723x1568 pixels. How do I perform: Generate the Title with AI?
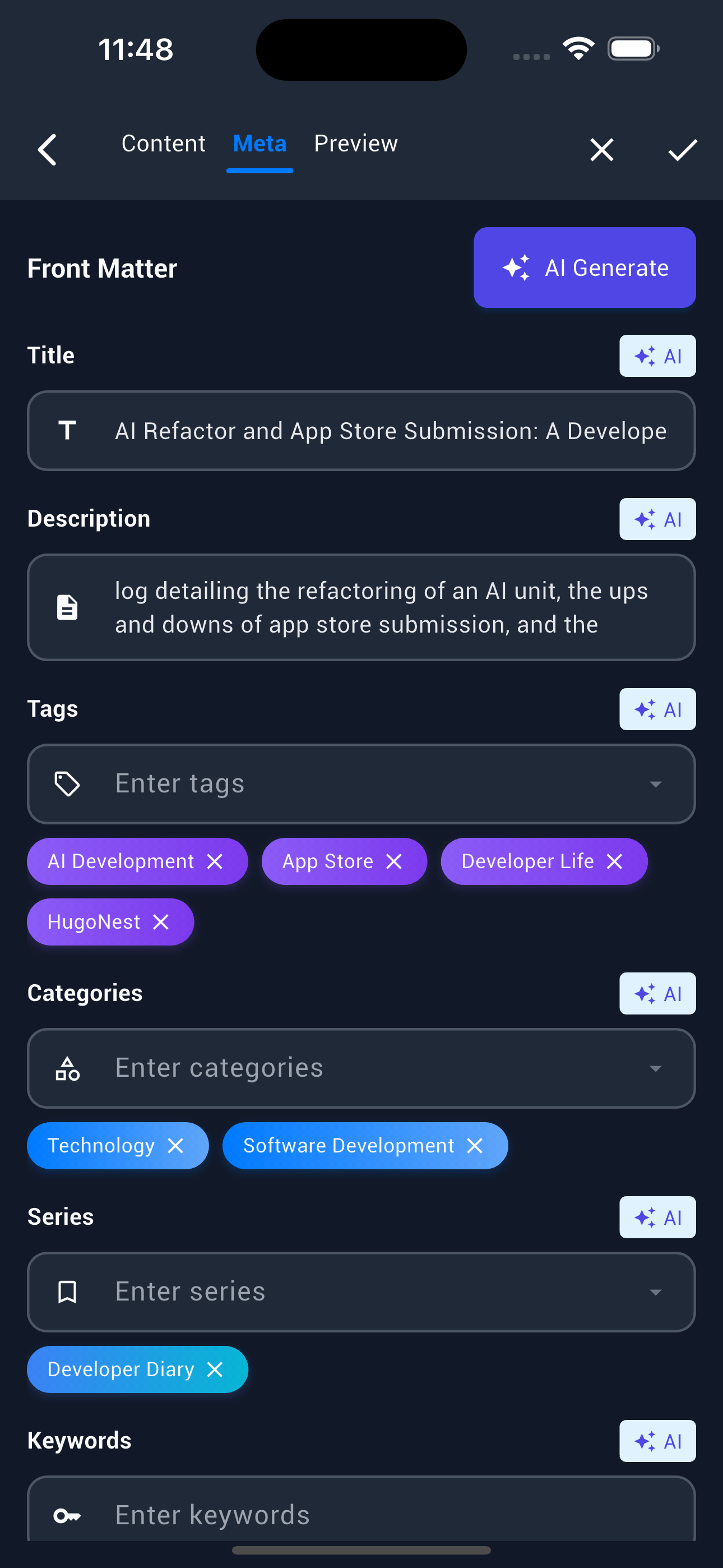(x=657, y=356)
